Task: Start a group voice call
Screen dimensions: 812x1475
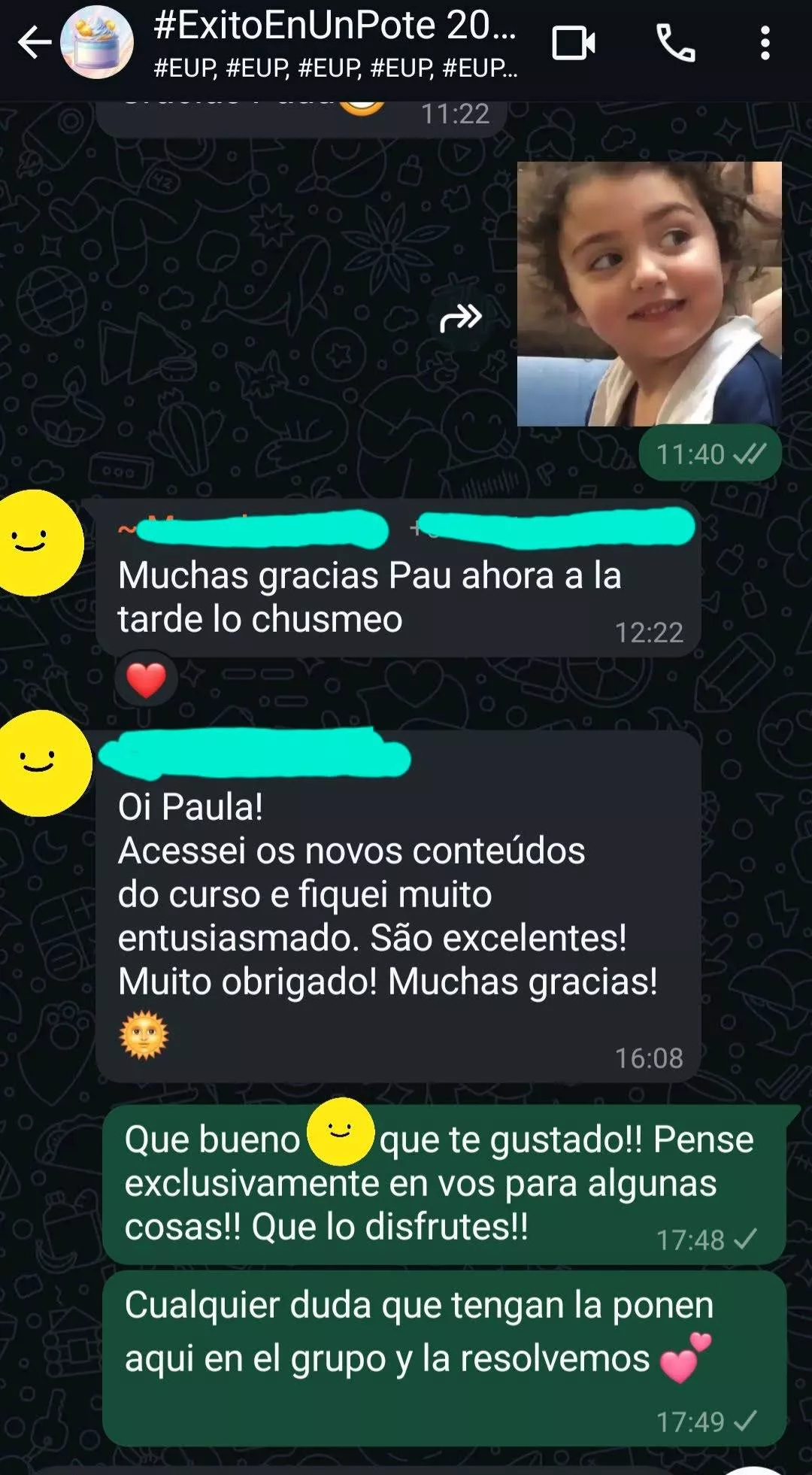Action: pyautogui.click(x=675, y=43)
